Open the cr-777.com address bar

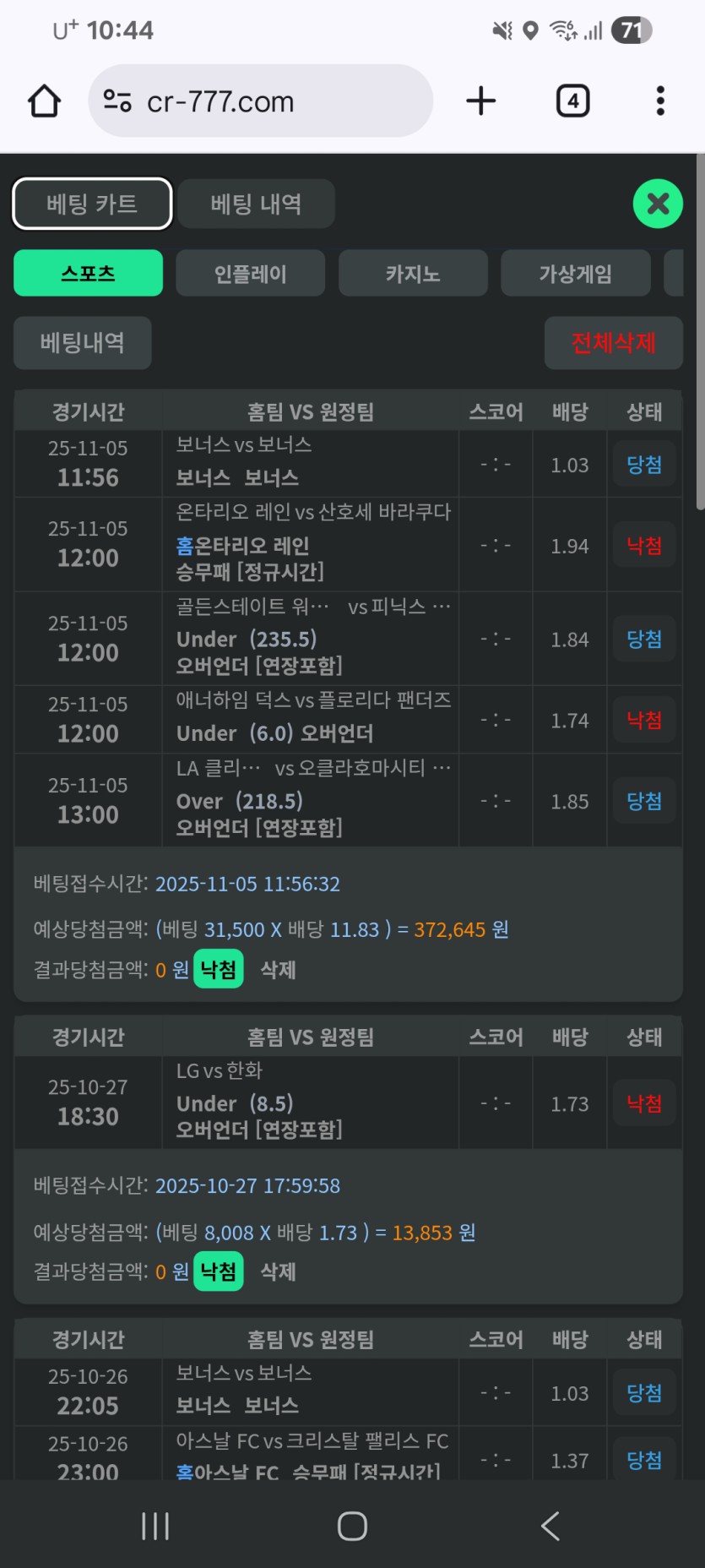click(x=260, y=101)
